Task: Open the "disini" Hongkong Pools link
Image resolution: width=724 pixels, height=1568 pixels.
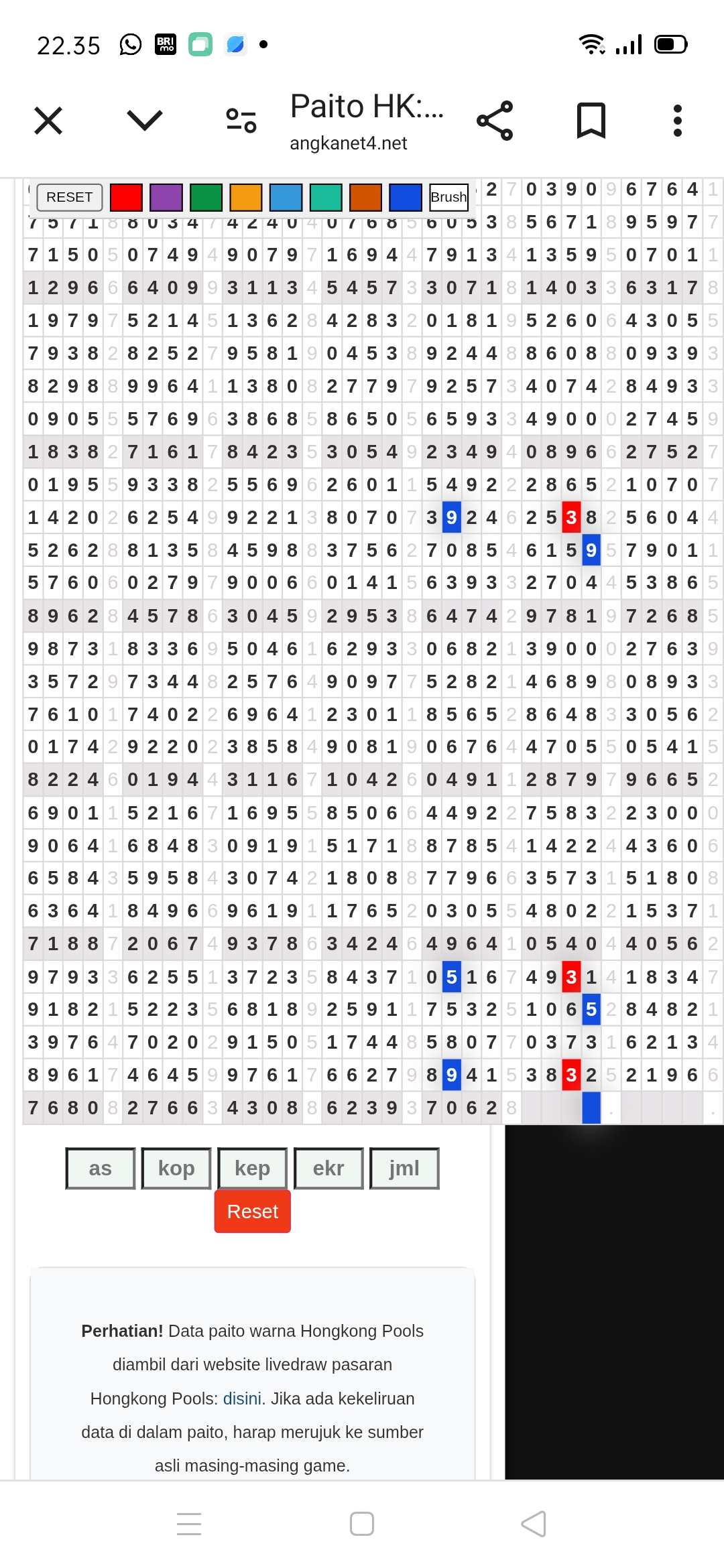Action: tap(242, 1398)
